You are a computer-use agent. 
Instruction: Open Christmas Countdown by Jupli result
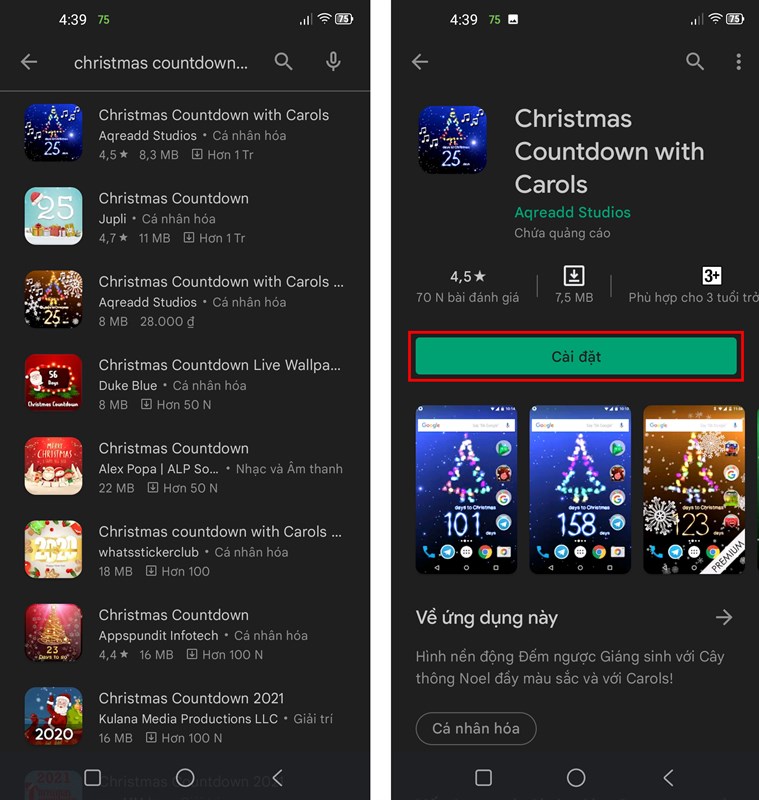pyautogui.click(x=185, y=216)
